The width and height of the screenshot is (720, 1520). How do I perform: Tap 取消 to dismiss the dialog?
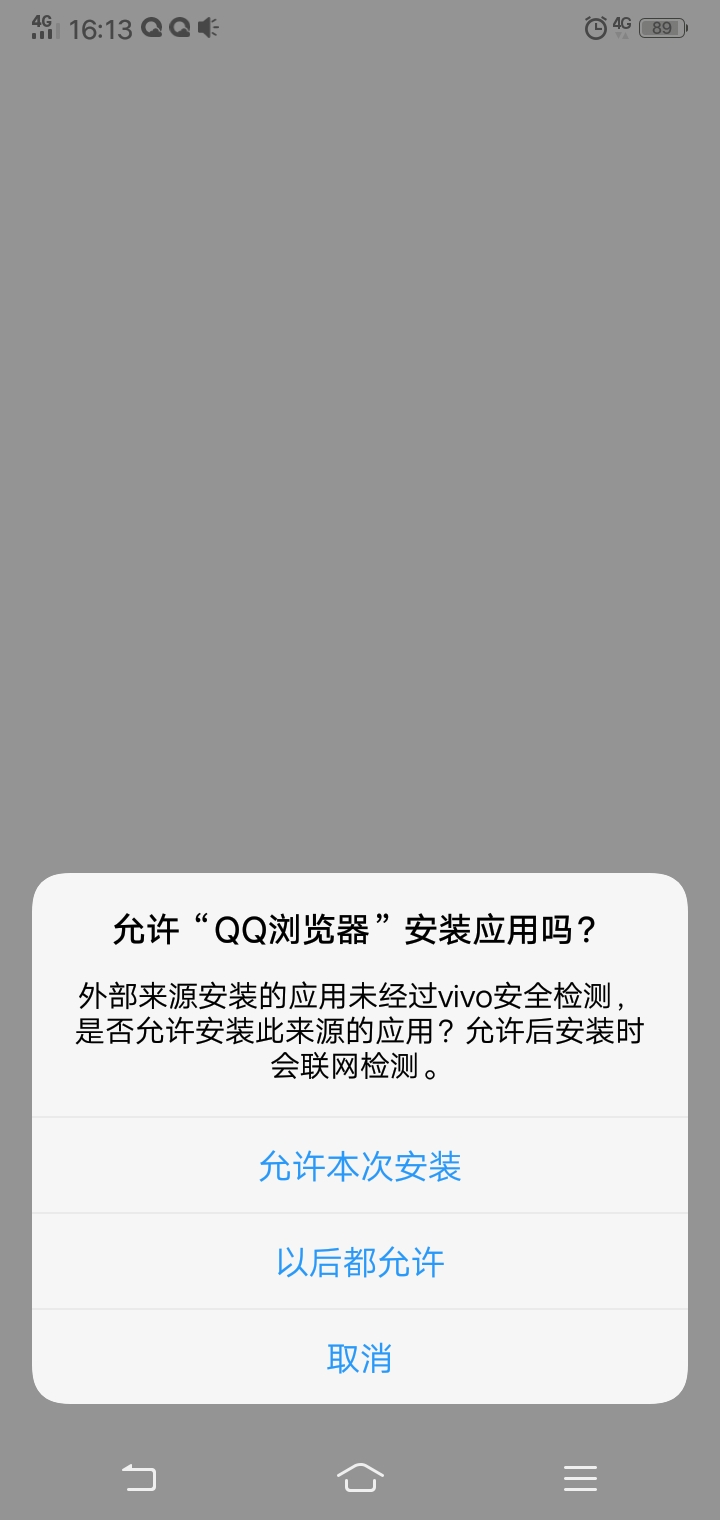[x=360, y=1358]
